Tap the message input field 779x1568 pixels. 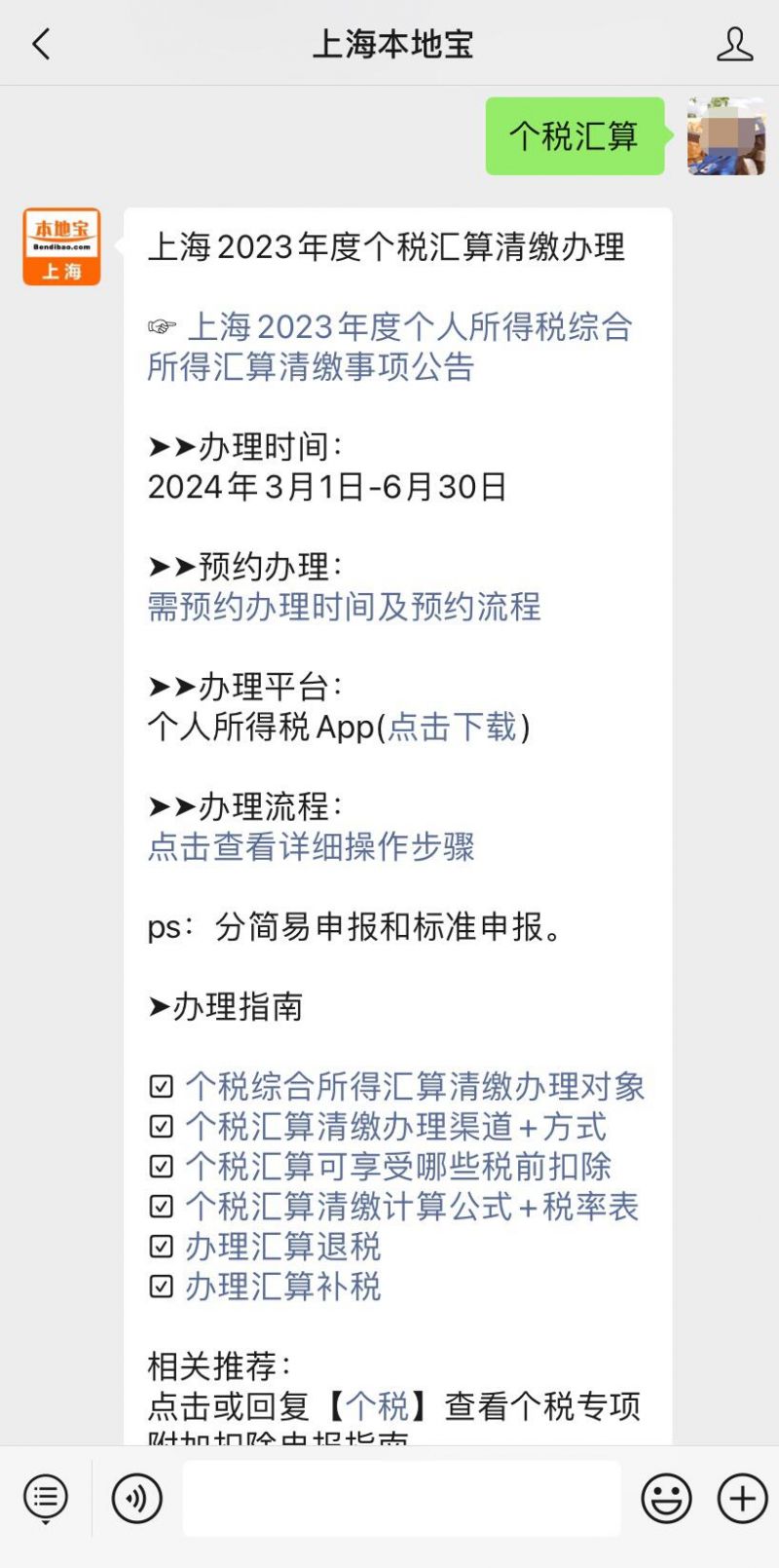click(x=399, y=1497)
